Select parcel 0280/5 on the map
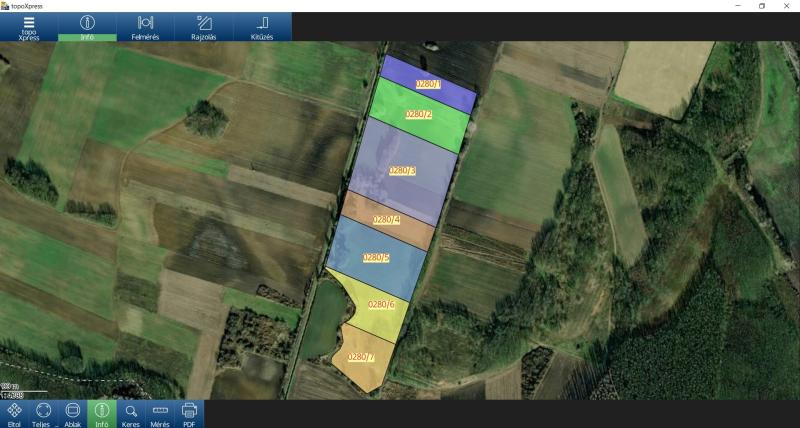The height and width of the screenshot is (428, 800). (376, 258)
